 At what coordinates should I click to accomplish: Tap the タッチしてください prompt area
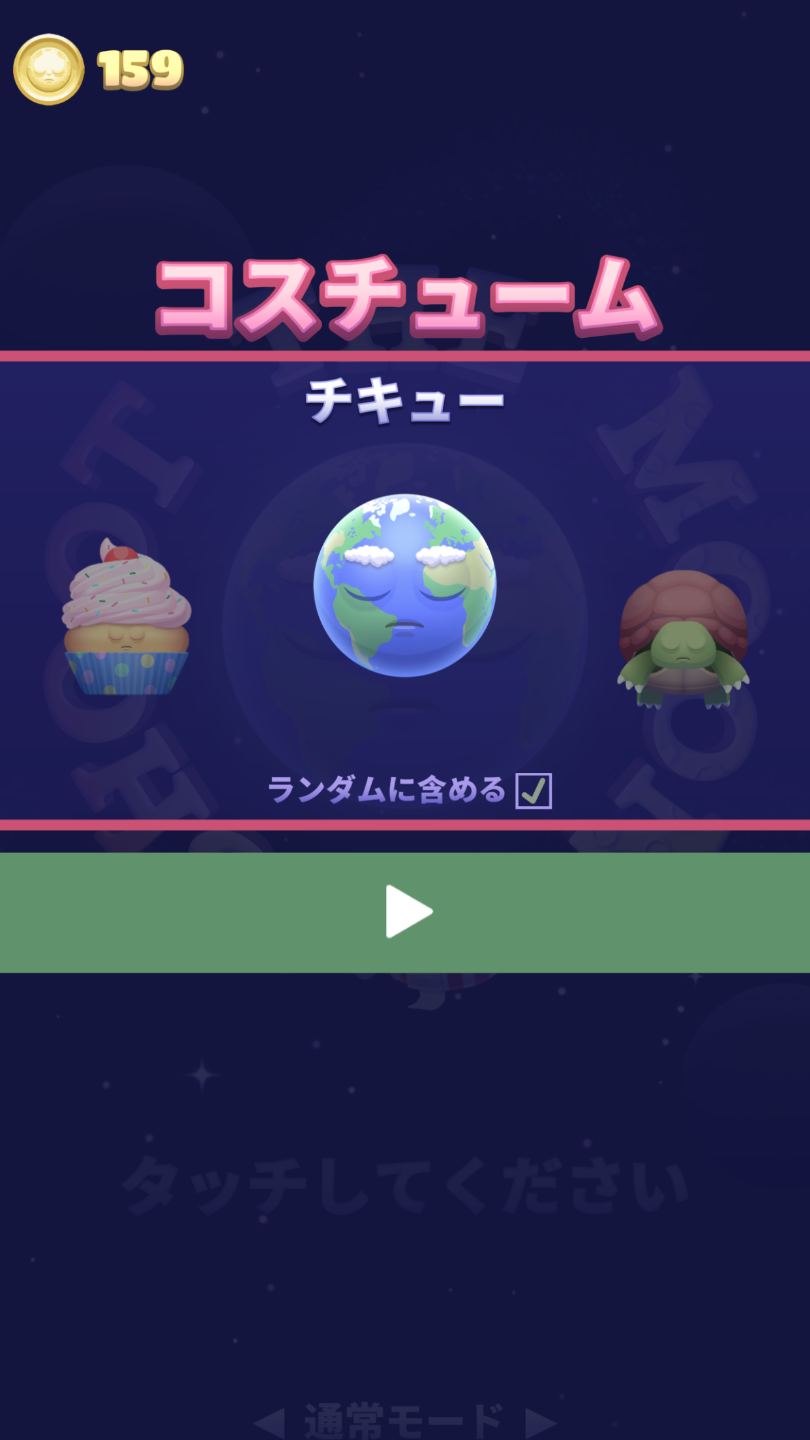[x=405, y=1183]
